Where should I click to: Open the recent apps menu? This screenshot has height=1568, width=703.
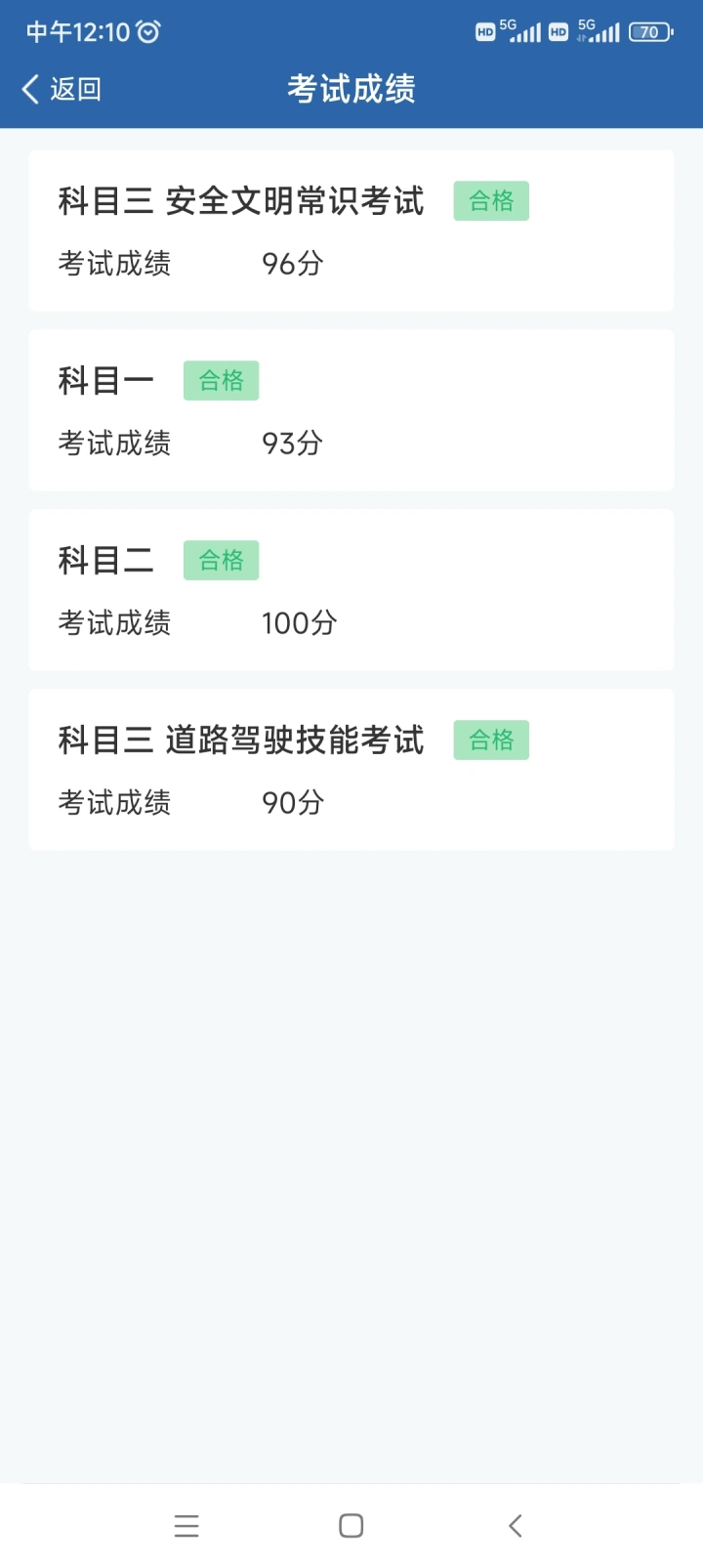click(186, 1525)
